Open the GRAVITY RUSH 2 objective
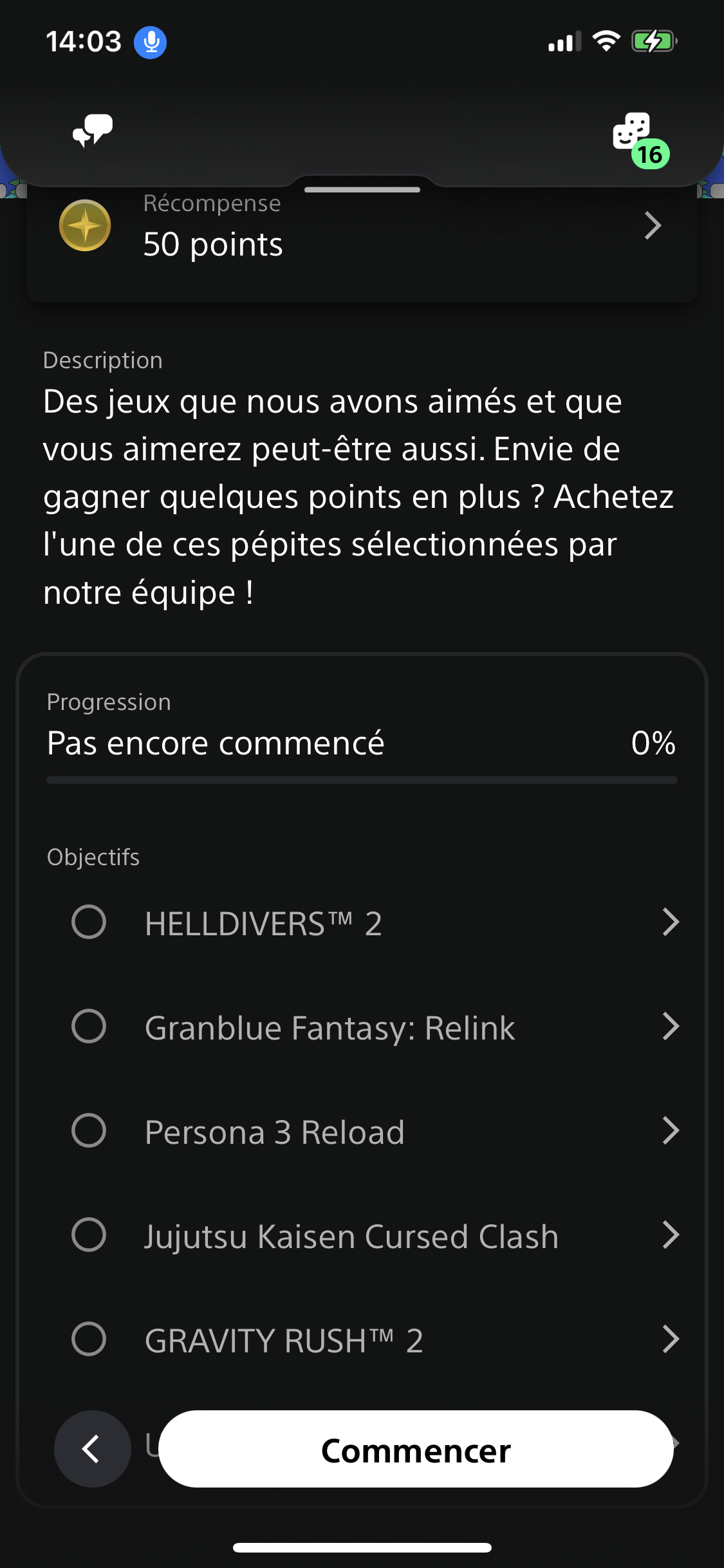This screenshot has width=724, height=1568. [x=376, y=1340]
